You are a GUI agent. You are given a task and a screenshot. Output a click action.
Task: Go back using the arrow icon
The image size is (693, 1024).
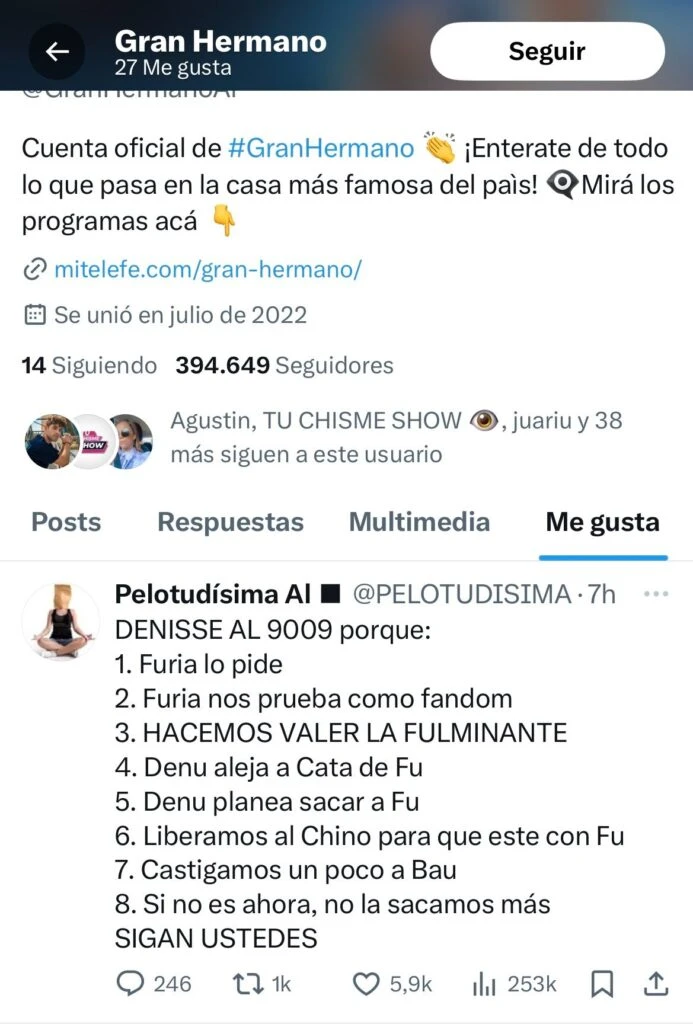[x=57, y=52]
